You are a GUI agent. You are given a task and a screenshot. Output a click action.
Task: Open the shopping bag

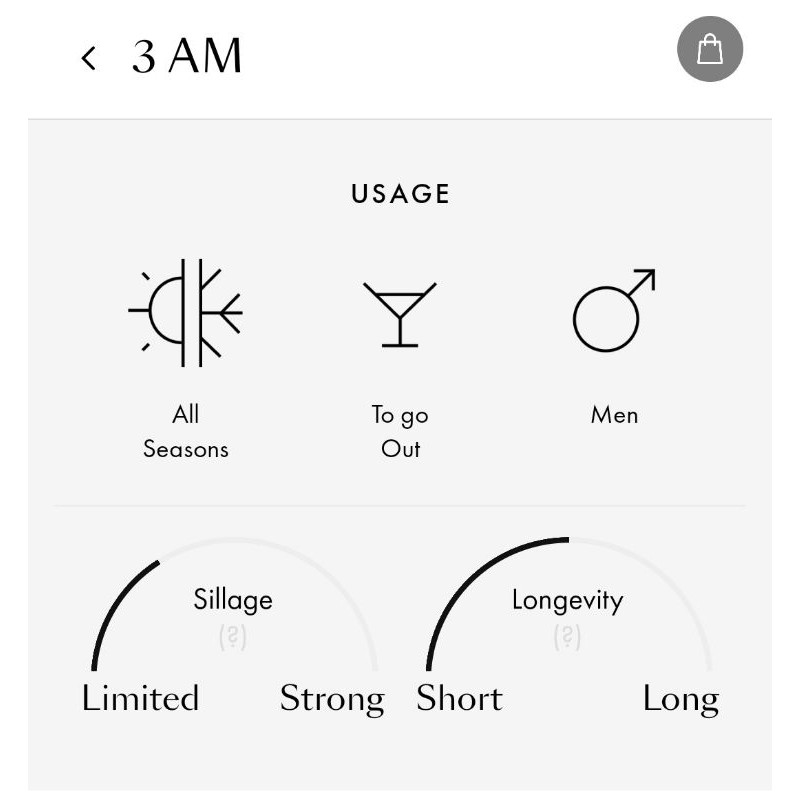[x=709, y=49]
